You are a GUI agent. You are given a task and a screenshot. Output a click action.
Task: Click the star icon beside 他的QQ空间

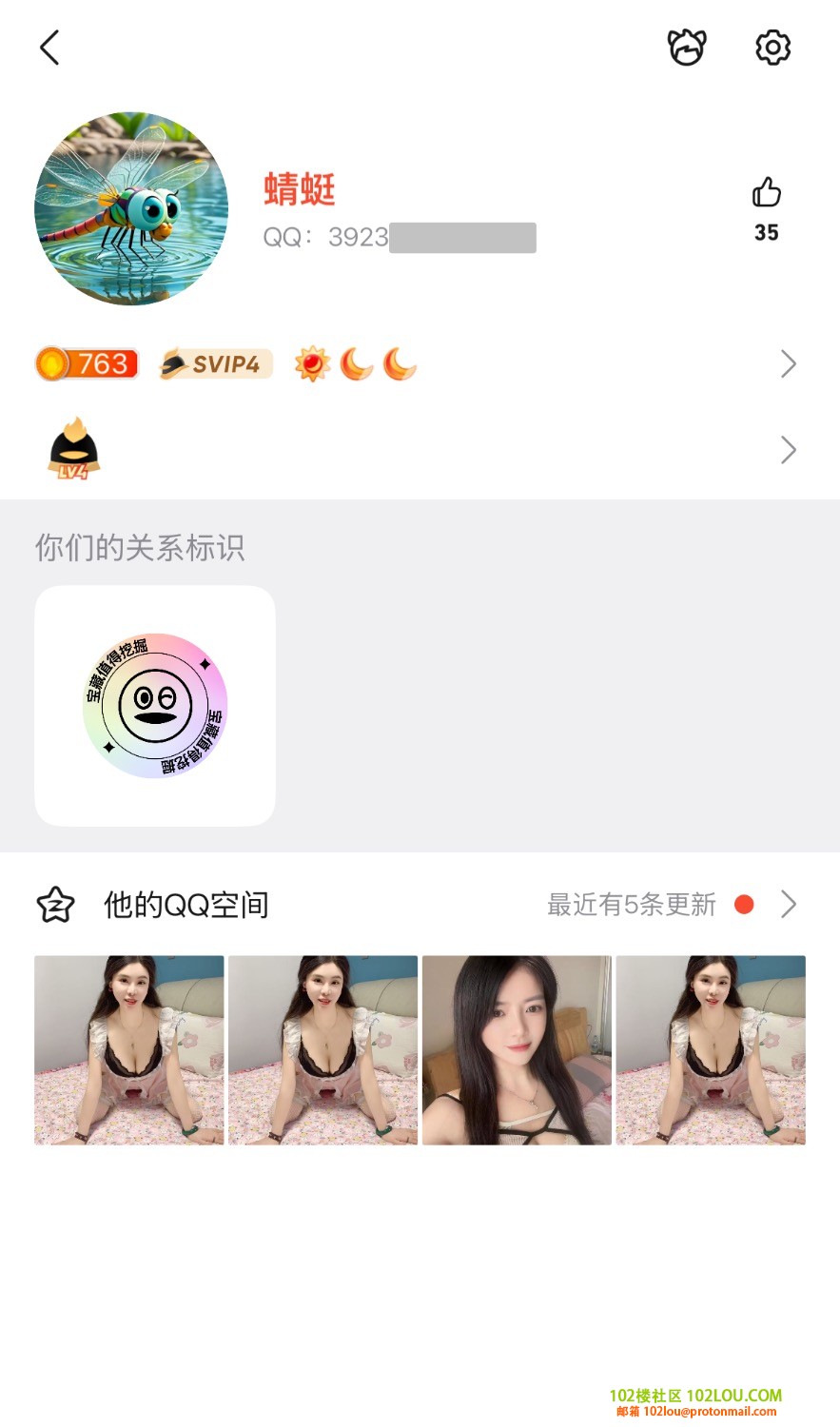click(x=55, y=905)
